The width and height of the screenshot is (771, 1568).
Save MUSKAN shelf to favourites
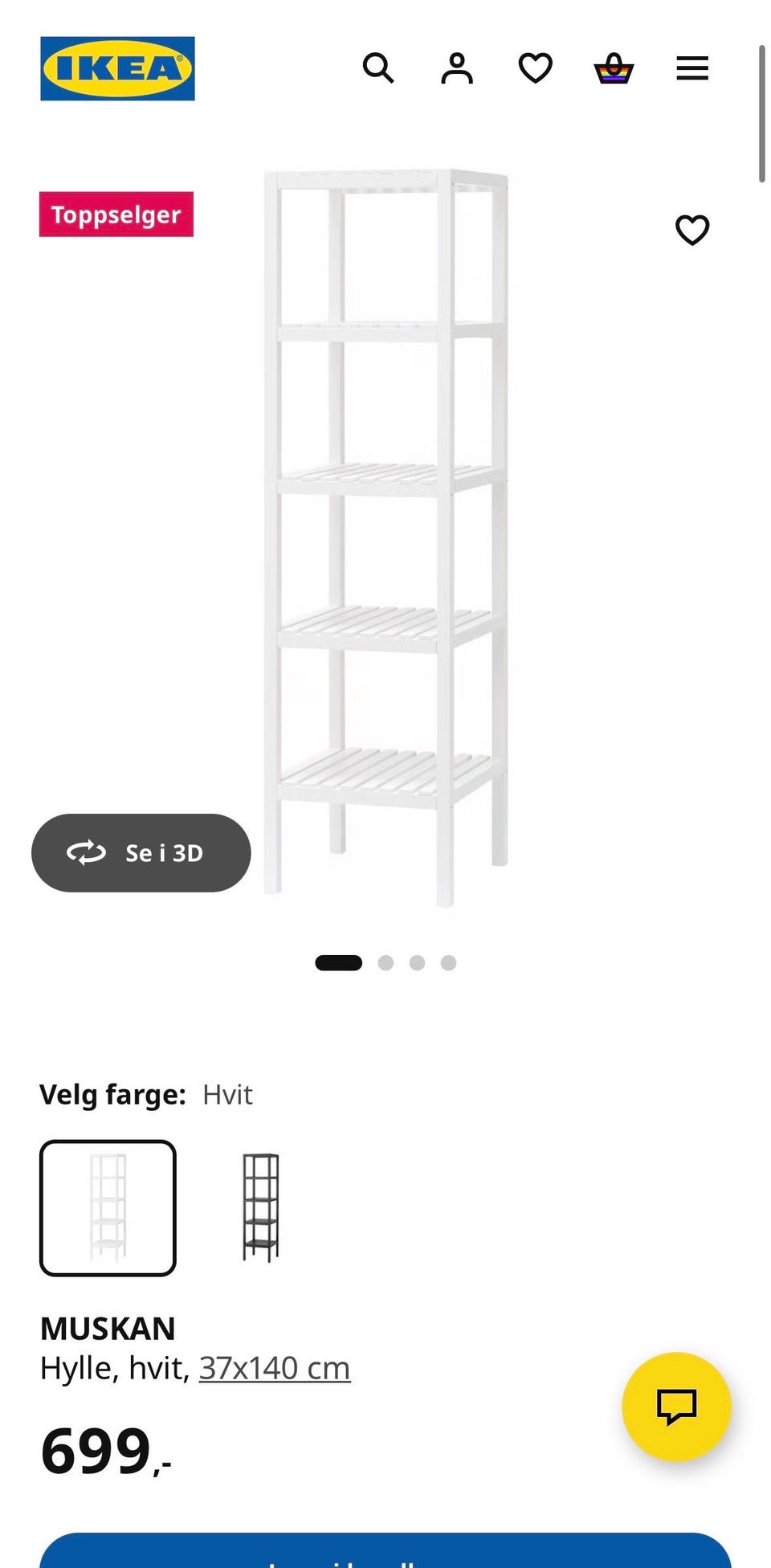pyautogui.click(x=692, y=230)
